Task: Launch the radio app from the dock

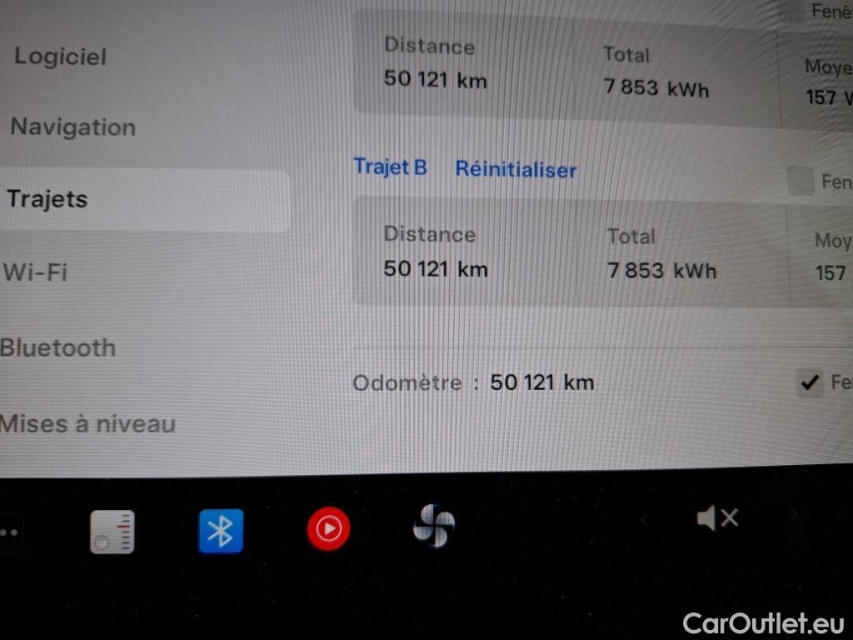Action: pyautogui.click(x=112, y=531)
